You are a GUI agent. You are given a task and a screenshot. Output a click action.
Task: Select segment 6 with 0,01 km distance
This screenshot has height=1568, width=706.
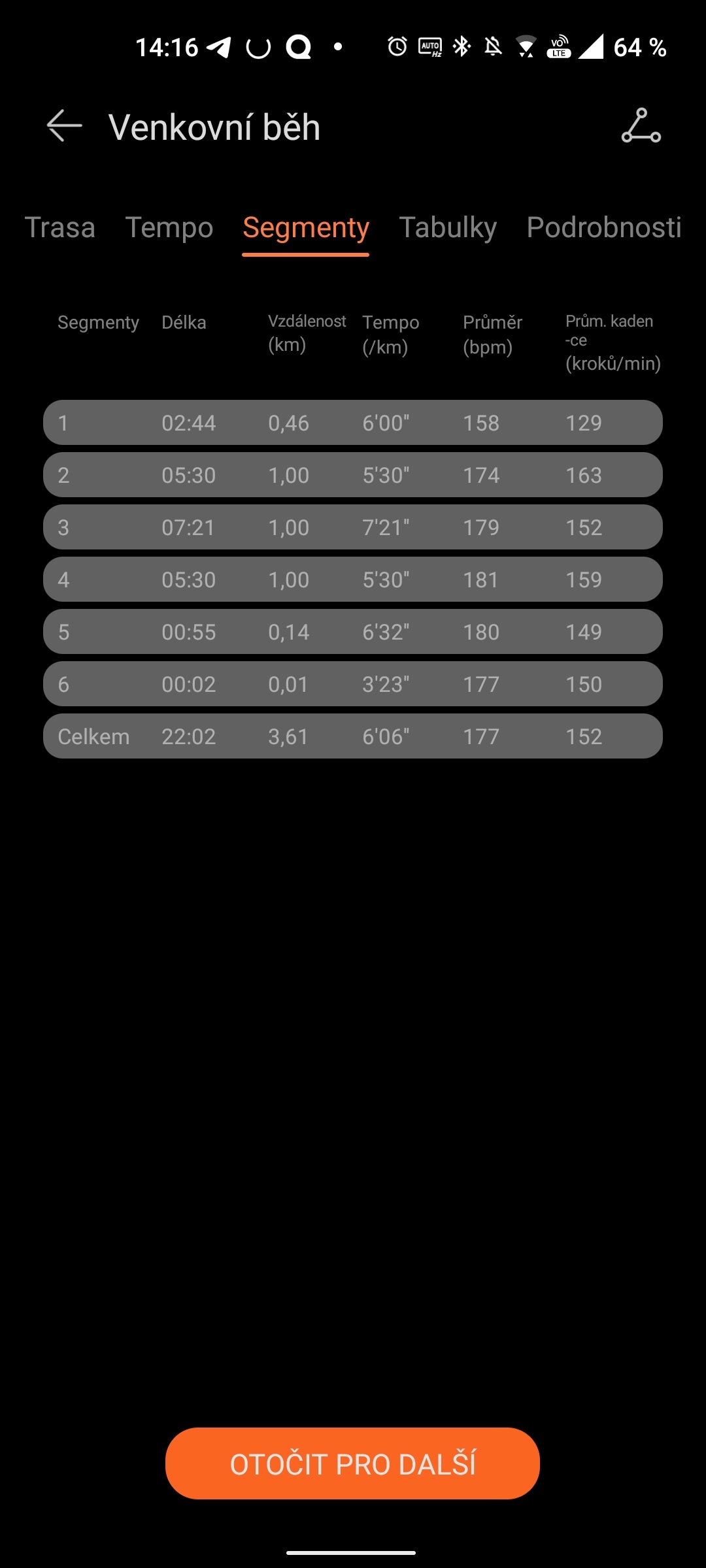[353, 683]
